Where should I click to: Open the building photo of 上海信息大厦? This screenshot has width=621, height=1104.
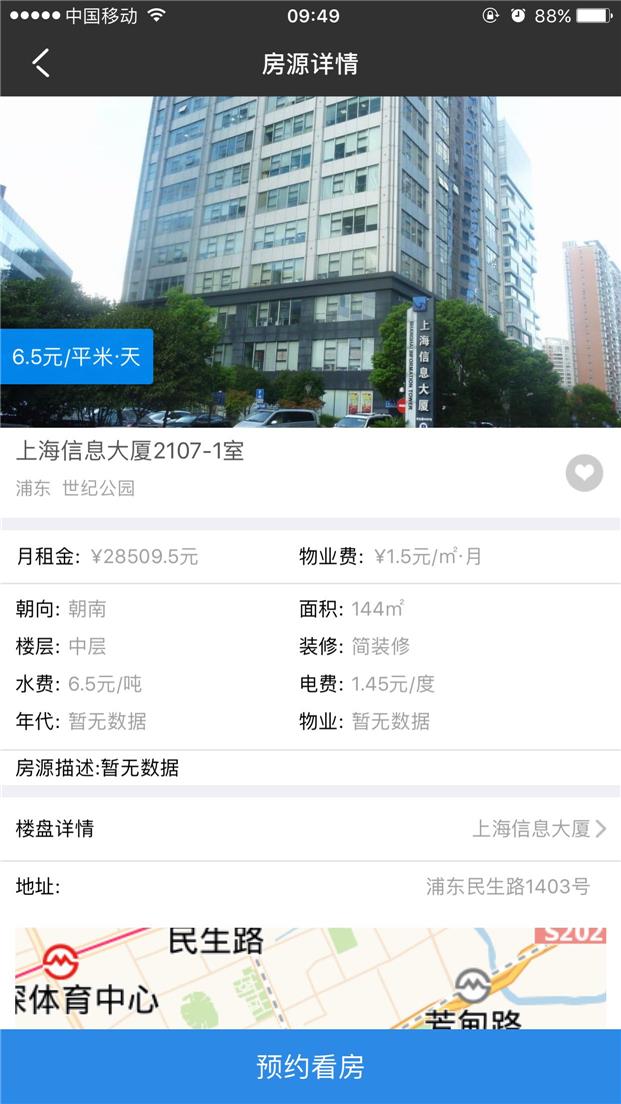coord(310,262)
